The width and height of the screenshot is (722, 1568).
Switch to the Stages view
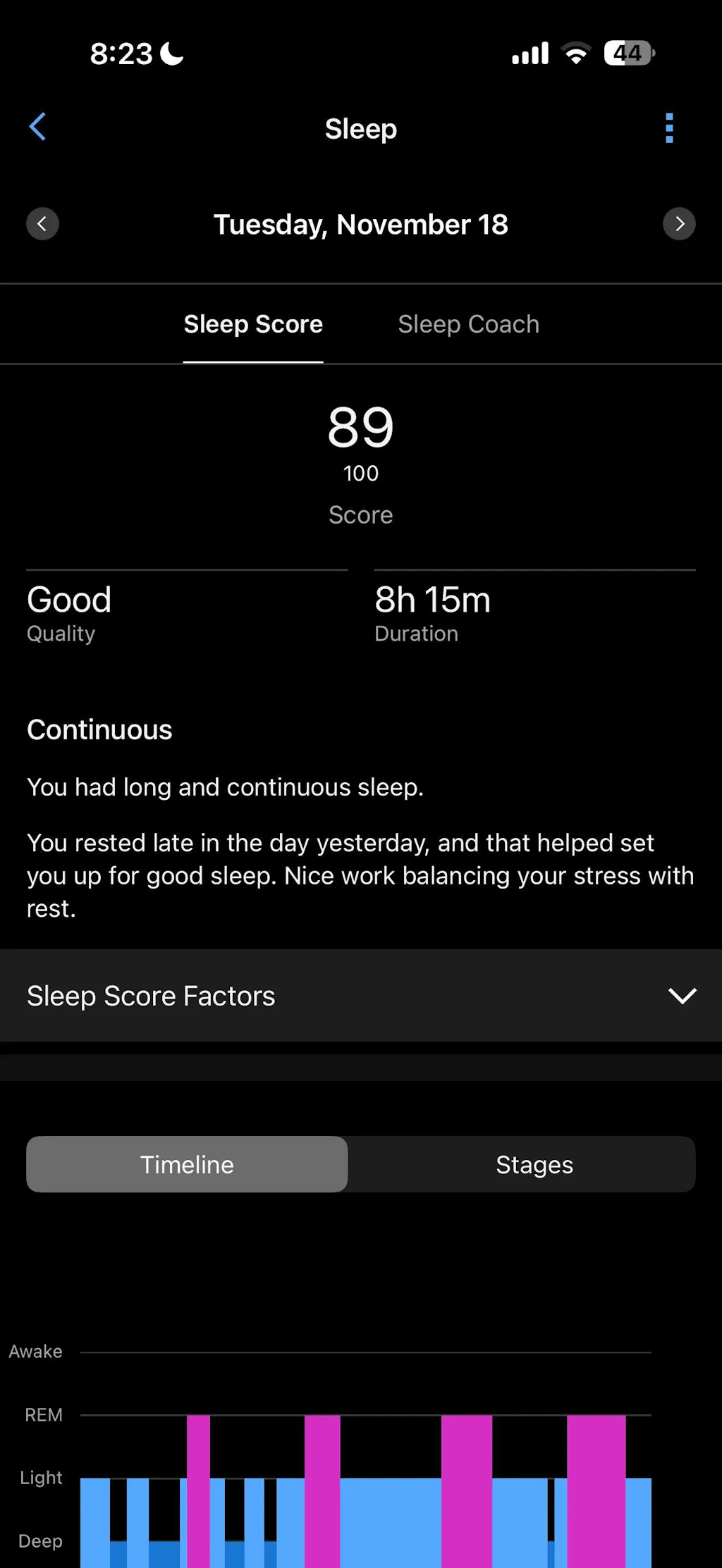coord(534,1164)
